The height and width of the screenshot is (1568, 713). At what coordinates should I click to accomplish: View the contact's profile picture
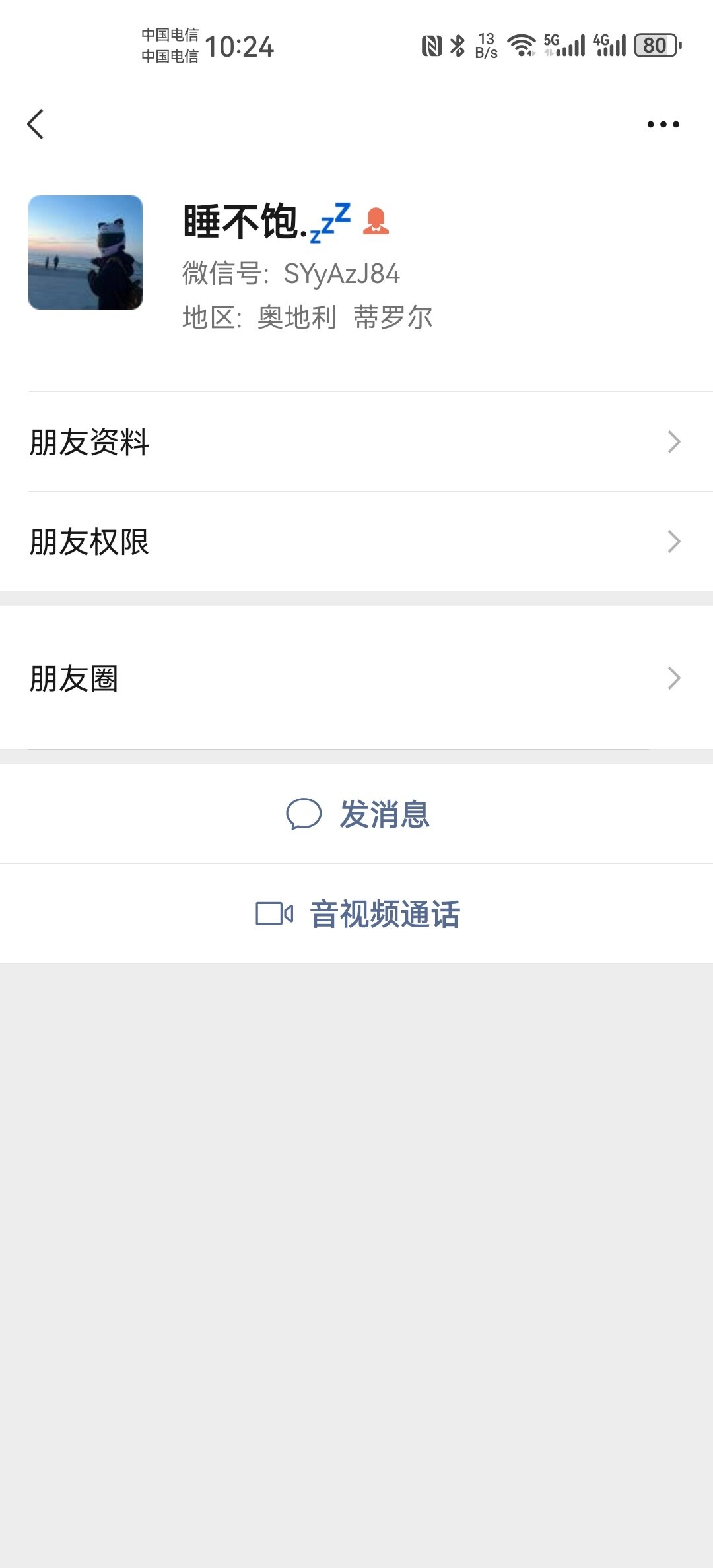[x=85, y=252]
